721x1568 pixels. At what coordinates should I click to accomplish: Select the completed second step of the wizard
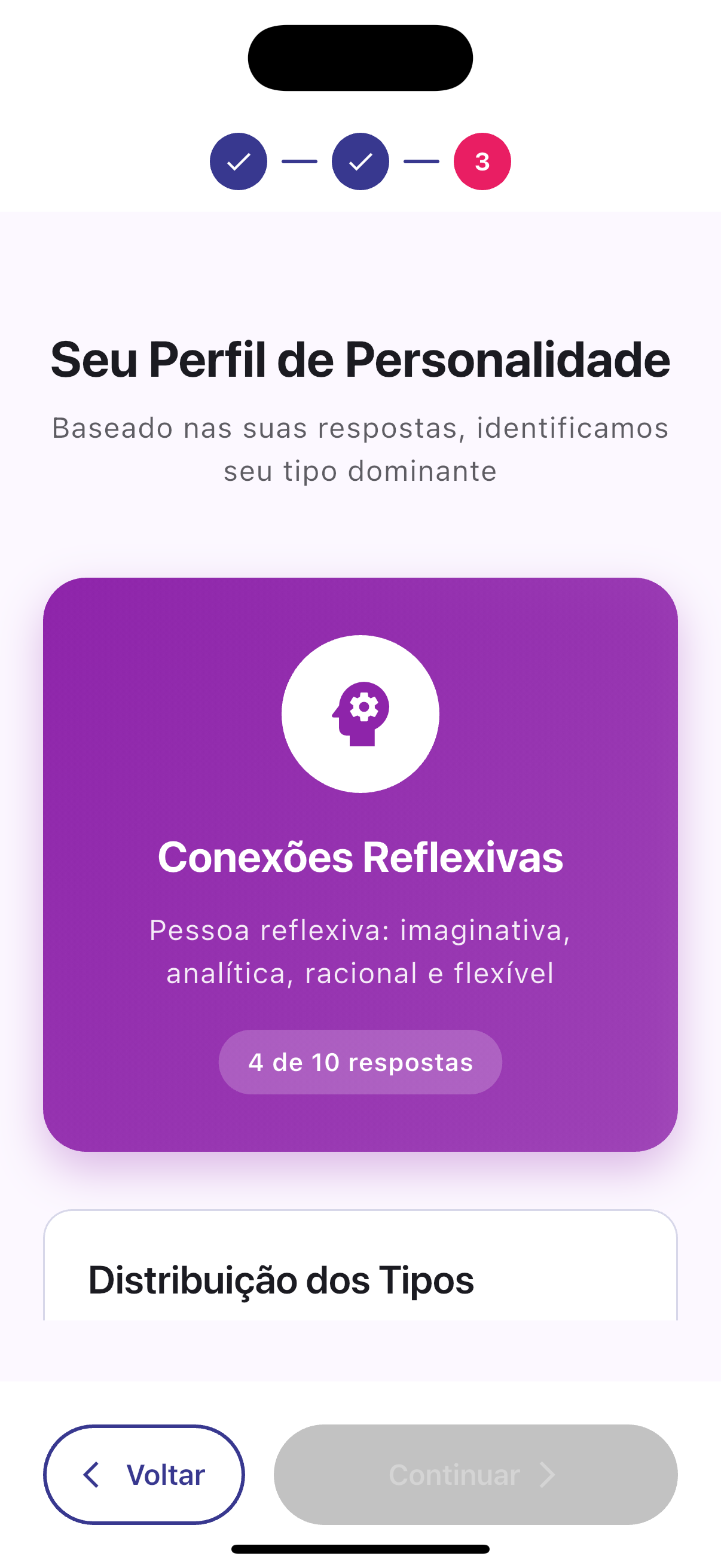(x=360, y=161)
